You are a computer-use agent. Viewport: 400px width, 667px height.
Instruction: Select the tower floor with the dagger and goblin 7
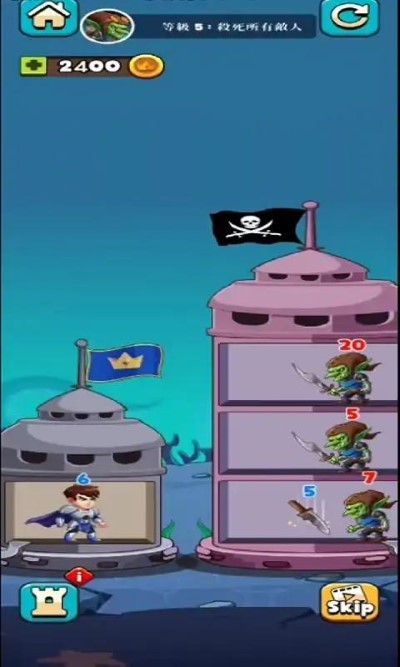pos(309,511)
